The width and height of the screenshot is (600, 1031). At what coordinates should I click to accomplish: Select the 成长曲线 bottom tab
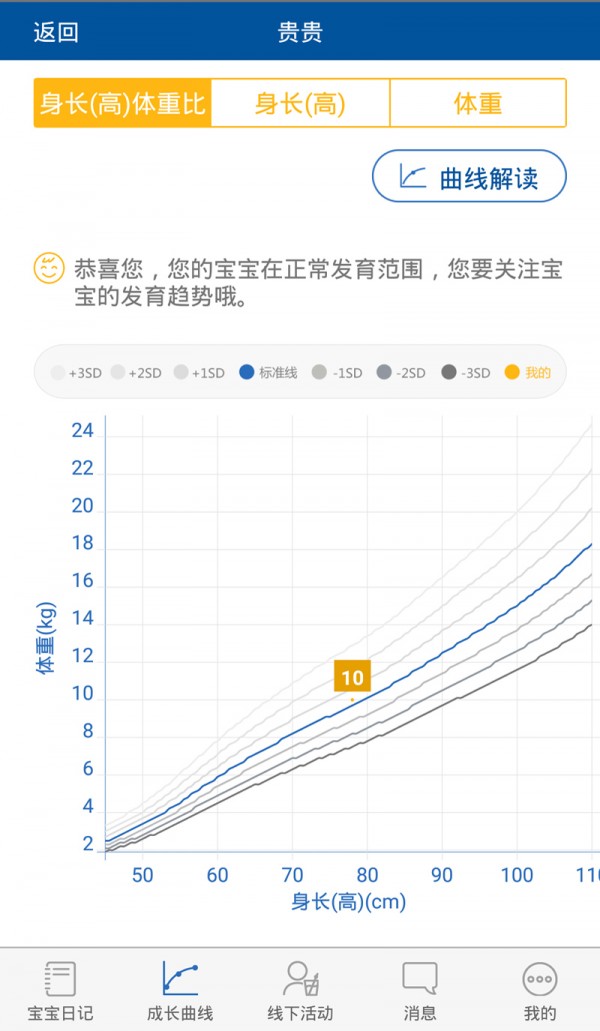pos(180,990)
